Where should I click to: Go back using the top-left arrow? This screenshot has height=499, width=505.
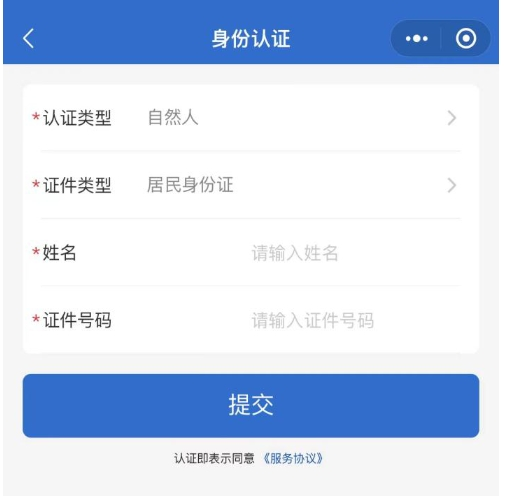coord(29,39)
